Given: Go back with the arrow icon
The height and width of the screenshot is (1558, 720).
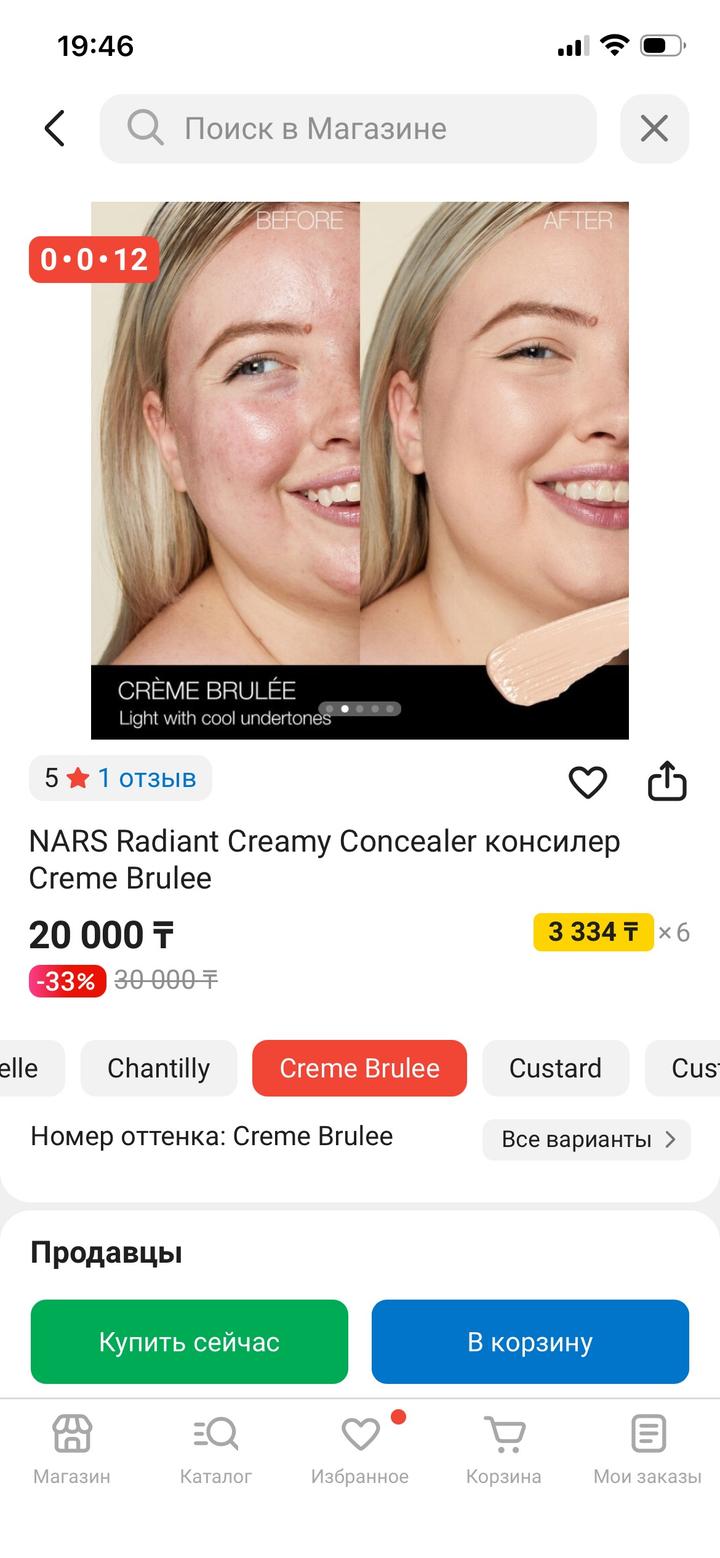Looking at the screenshot, I should [55, 128].
